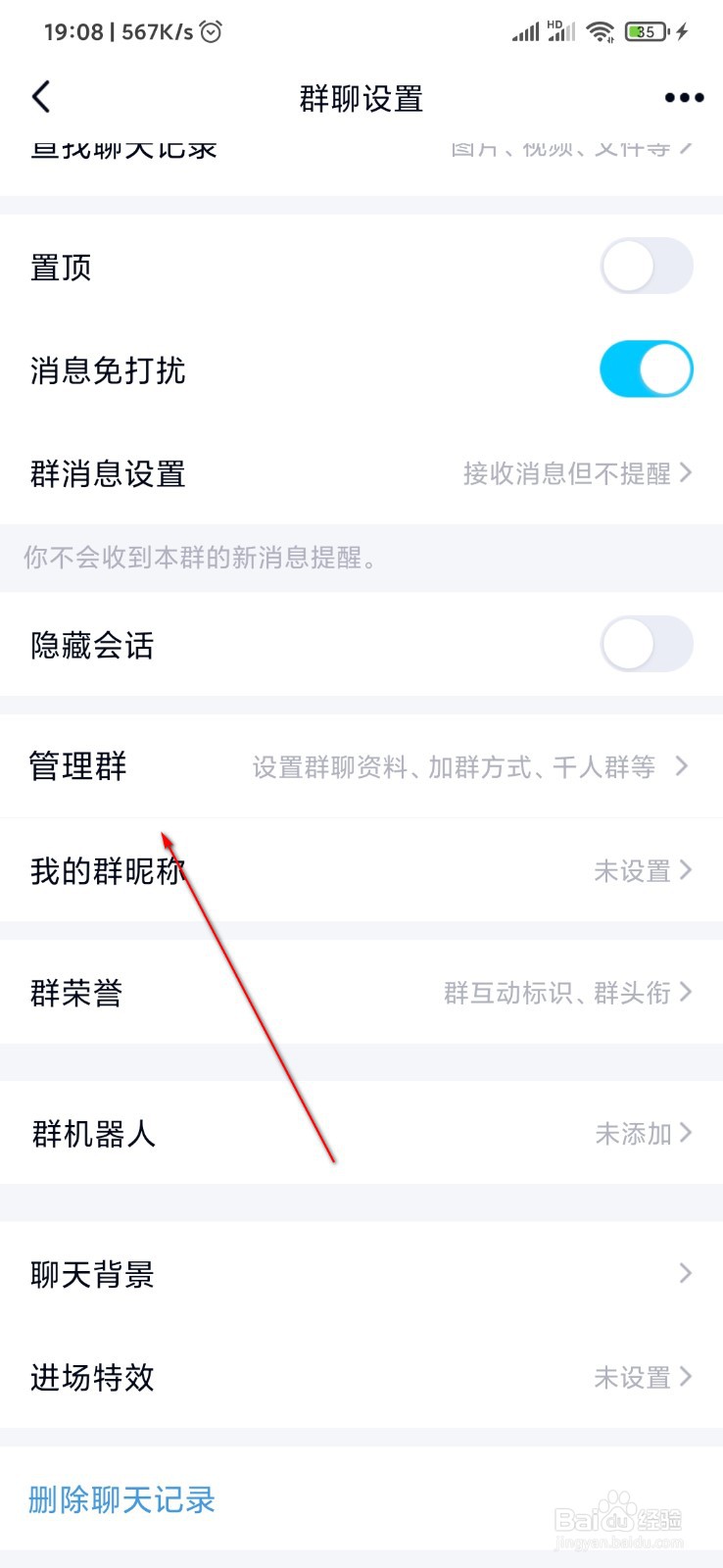The image size is (723, 1568).
Task: Tap the signal strength icon
Action: pos(526,30)
